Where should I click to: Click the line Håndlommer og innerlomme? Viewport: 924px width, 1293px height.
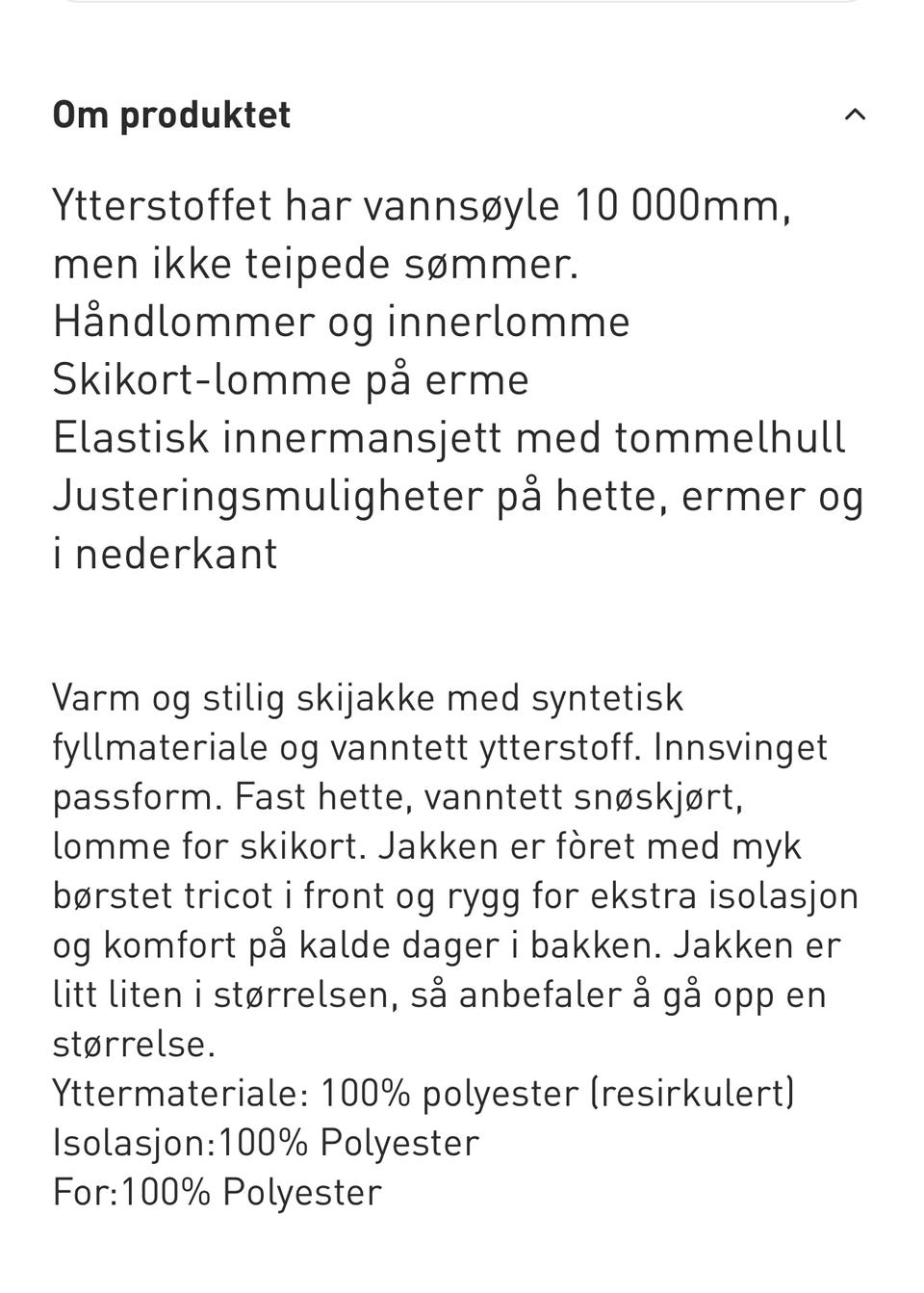click(x=341, y=321)
